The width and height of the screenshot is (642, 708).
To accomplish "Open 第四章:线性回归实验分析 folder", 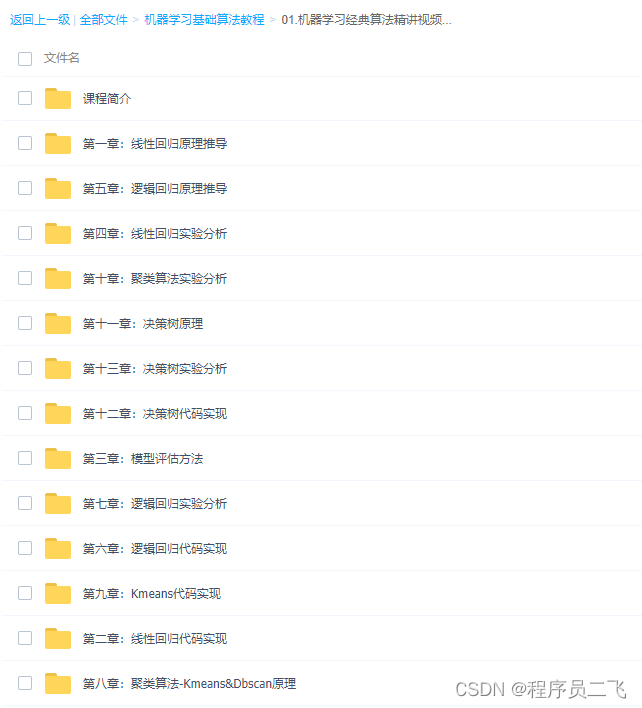I will click(x=154, y=234).
